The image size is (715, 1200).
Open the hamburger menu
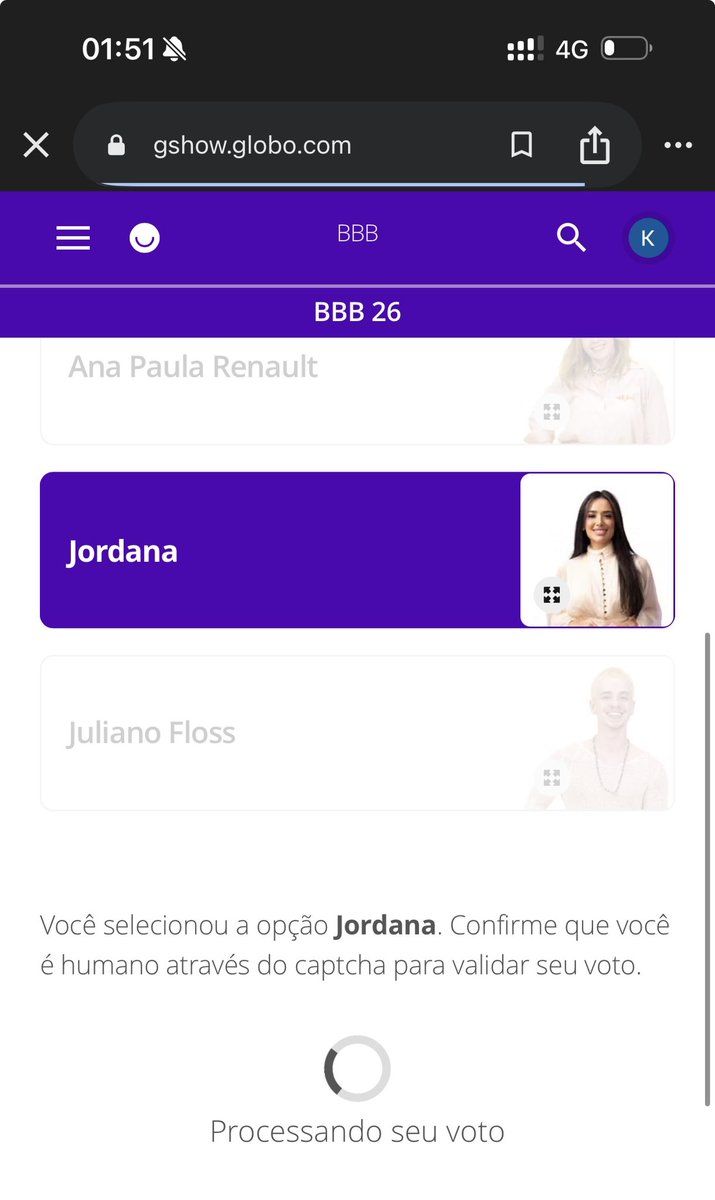73,238
